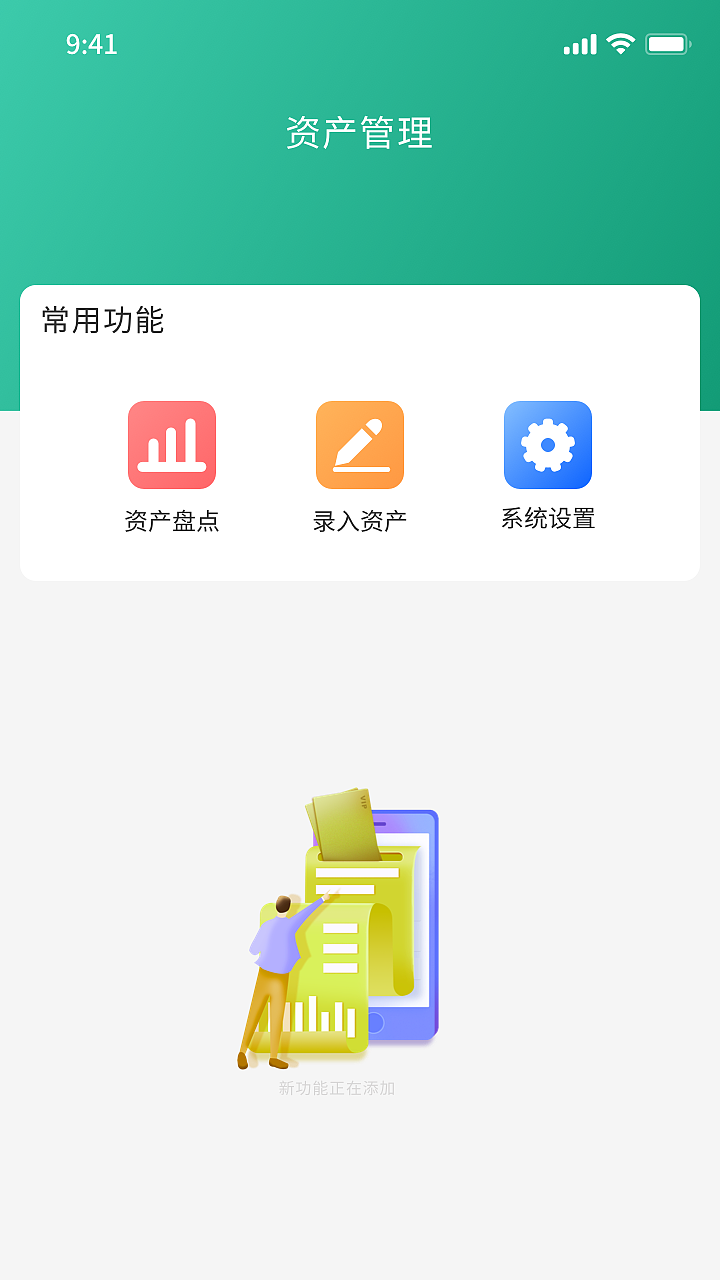Tap the red asset inventory icon
The height and width of the screenshot is (1280, 720).
(x=171, y=444)
